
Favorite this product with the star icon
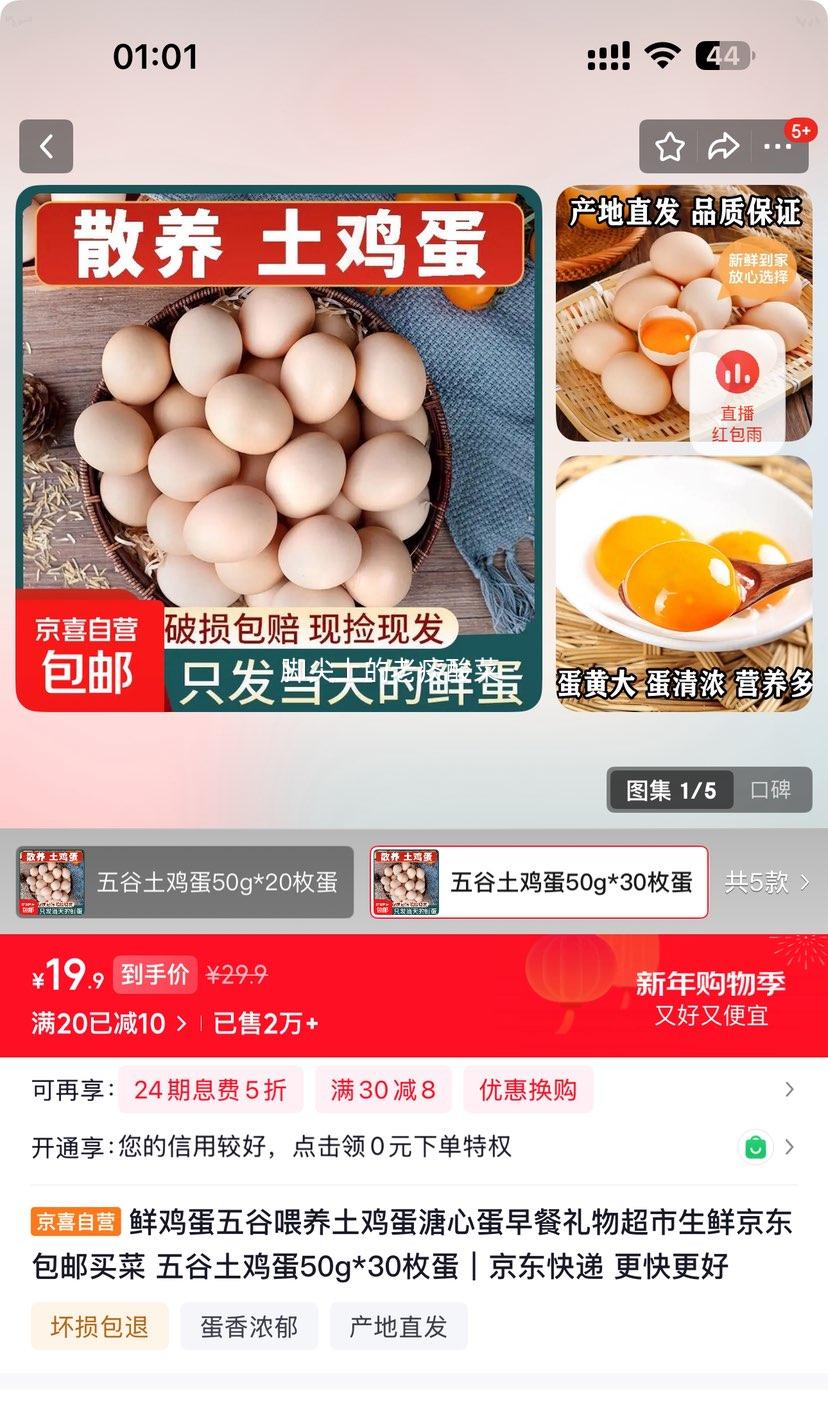[668, 146]
